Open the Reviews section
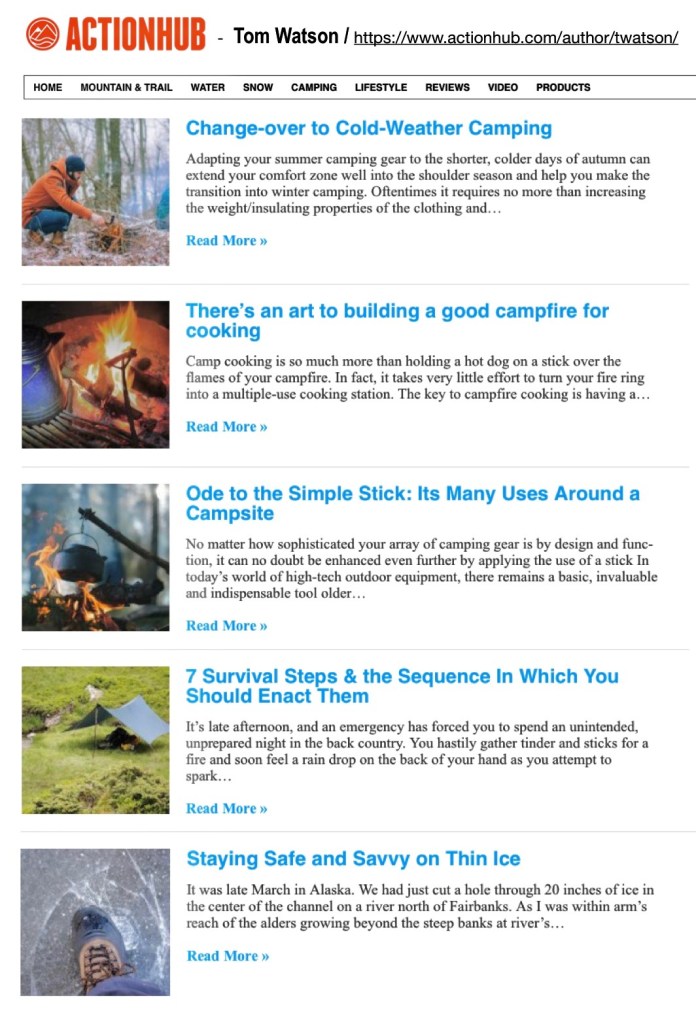The image size is (696, 1024). coord(447,88)
